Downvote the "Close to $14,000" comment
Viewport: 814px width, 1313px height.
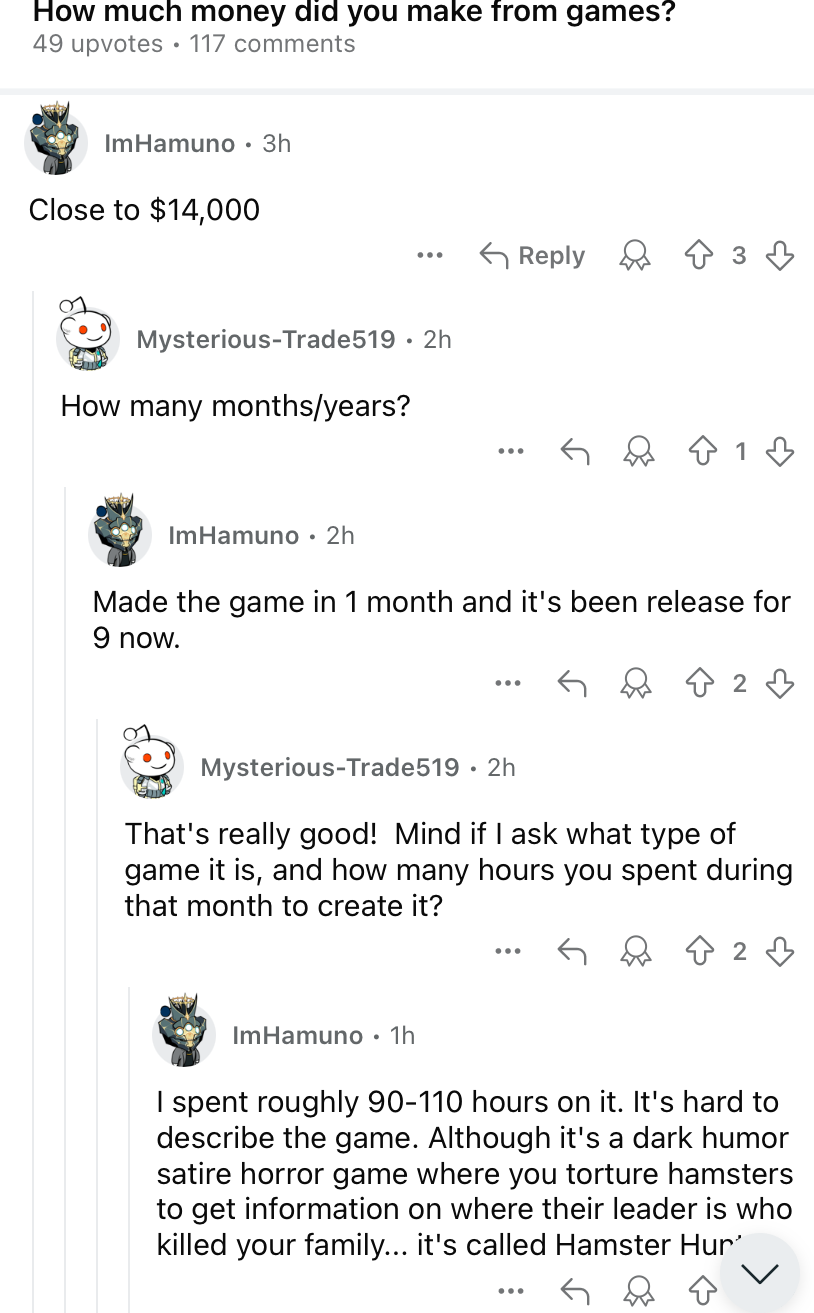[779, 256]
